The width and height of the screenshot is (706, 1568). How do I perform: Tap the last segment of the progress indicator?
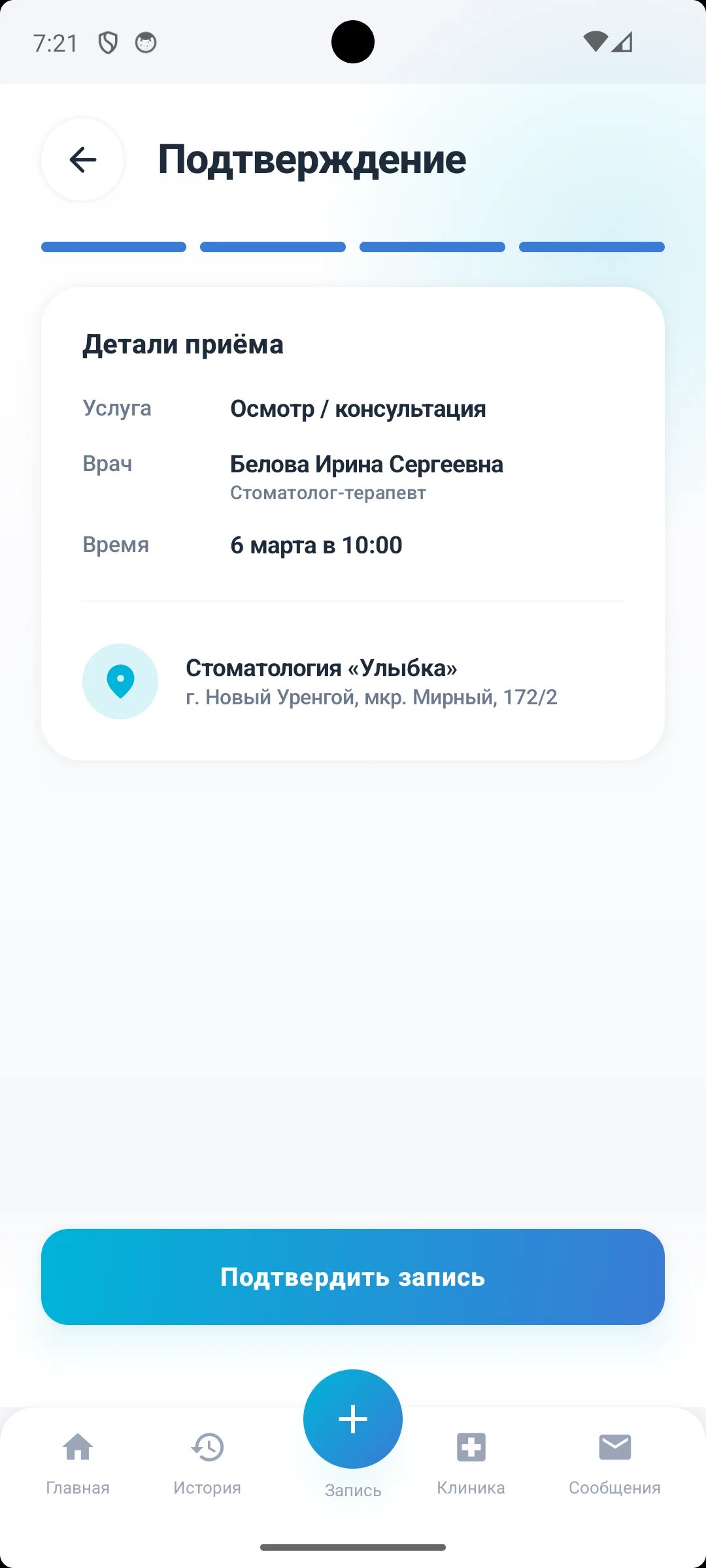(x=591, y=247)
